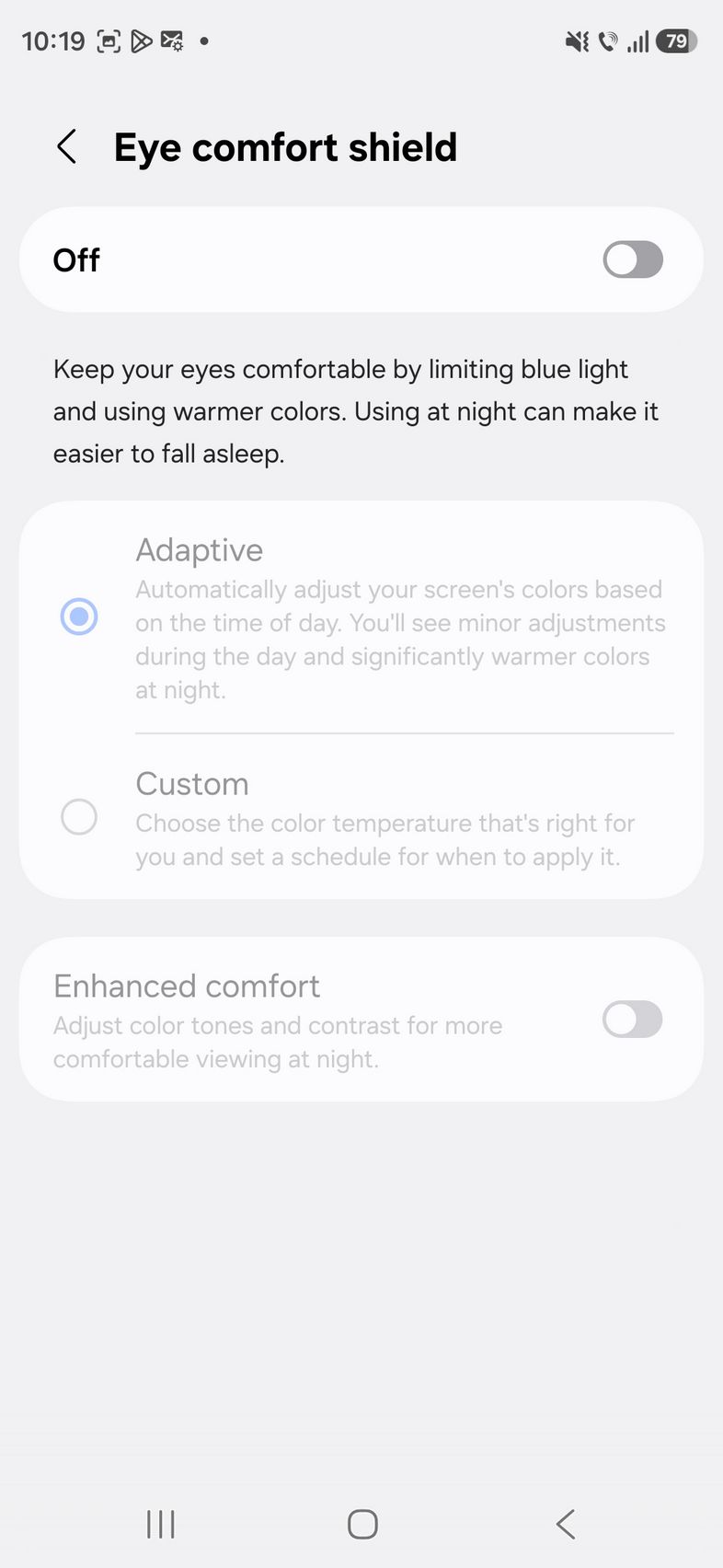Open recent apps from the navigation bar

(x=161, y=1524)
